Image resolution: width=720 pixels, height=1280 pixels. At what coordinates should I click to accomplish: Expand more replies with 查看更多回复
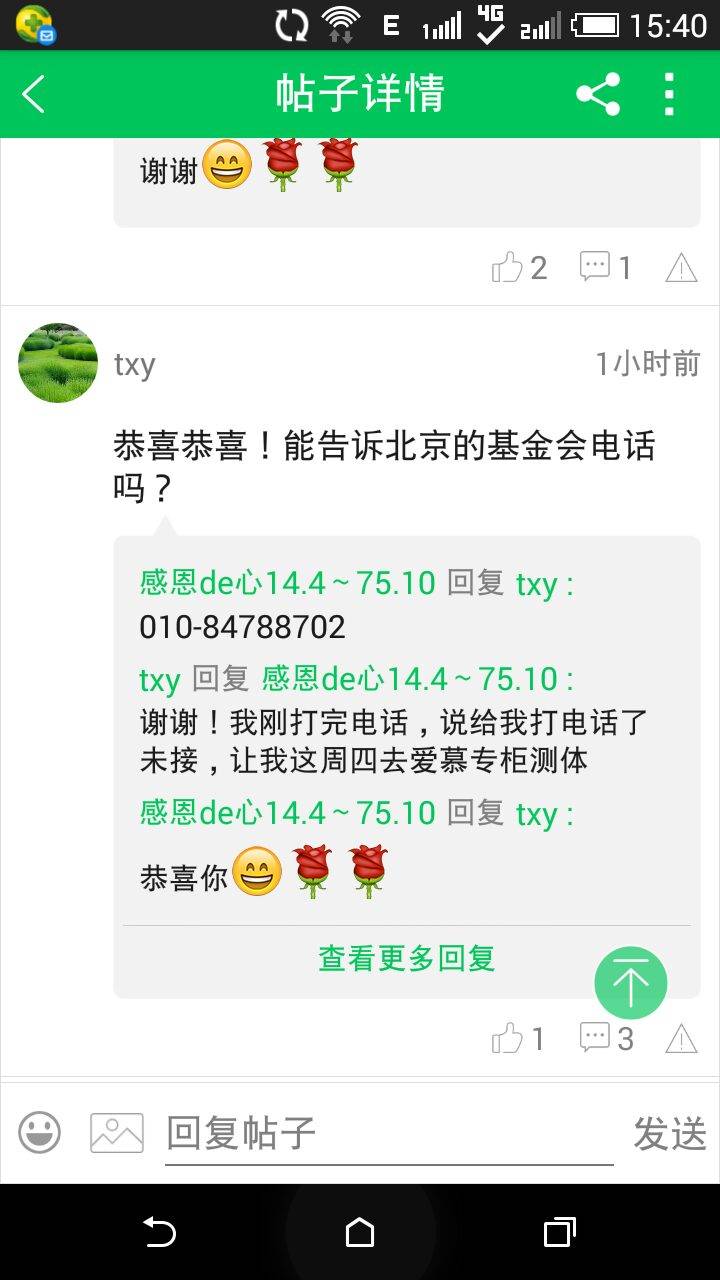406,958
